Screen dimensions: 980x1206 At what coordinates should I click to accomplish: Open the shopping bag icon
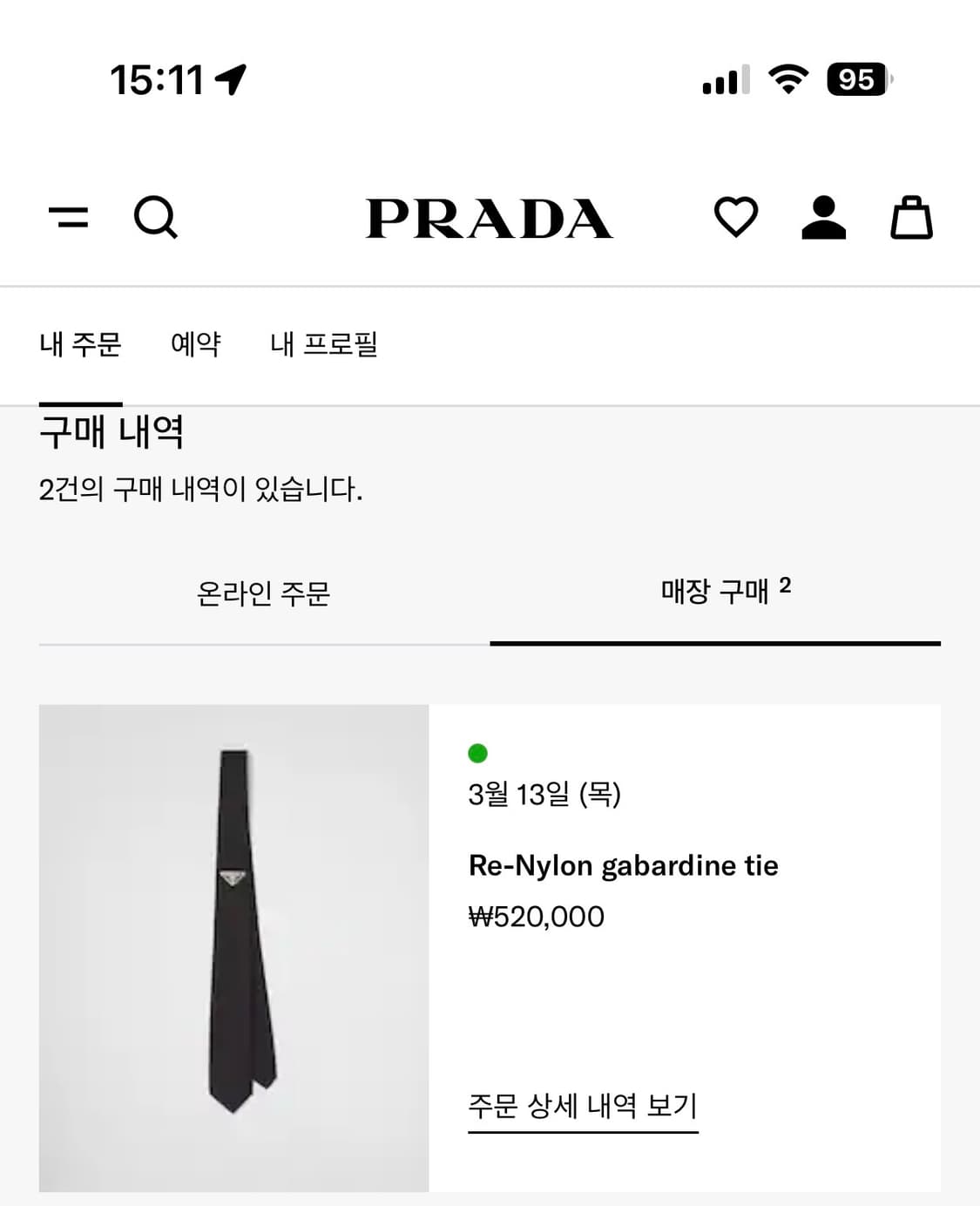pos(911,219)
